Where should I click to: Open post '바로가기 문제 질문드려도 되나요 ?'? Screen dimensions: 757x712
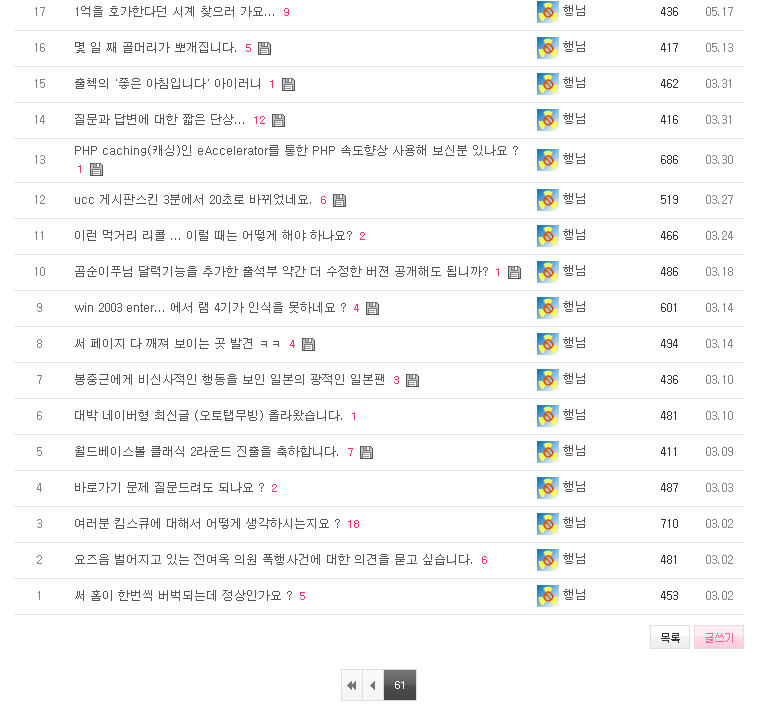[x=169, y=488]
